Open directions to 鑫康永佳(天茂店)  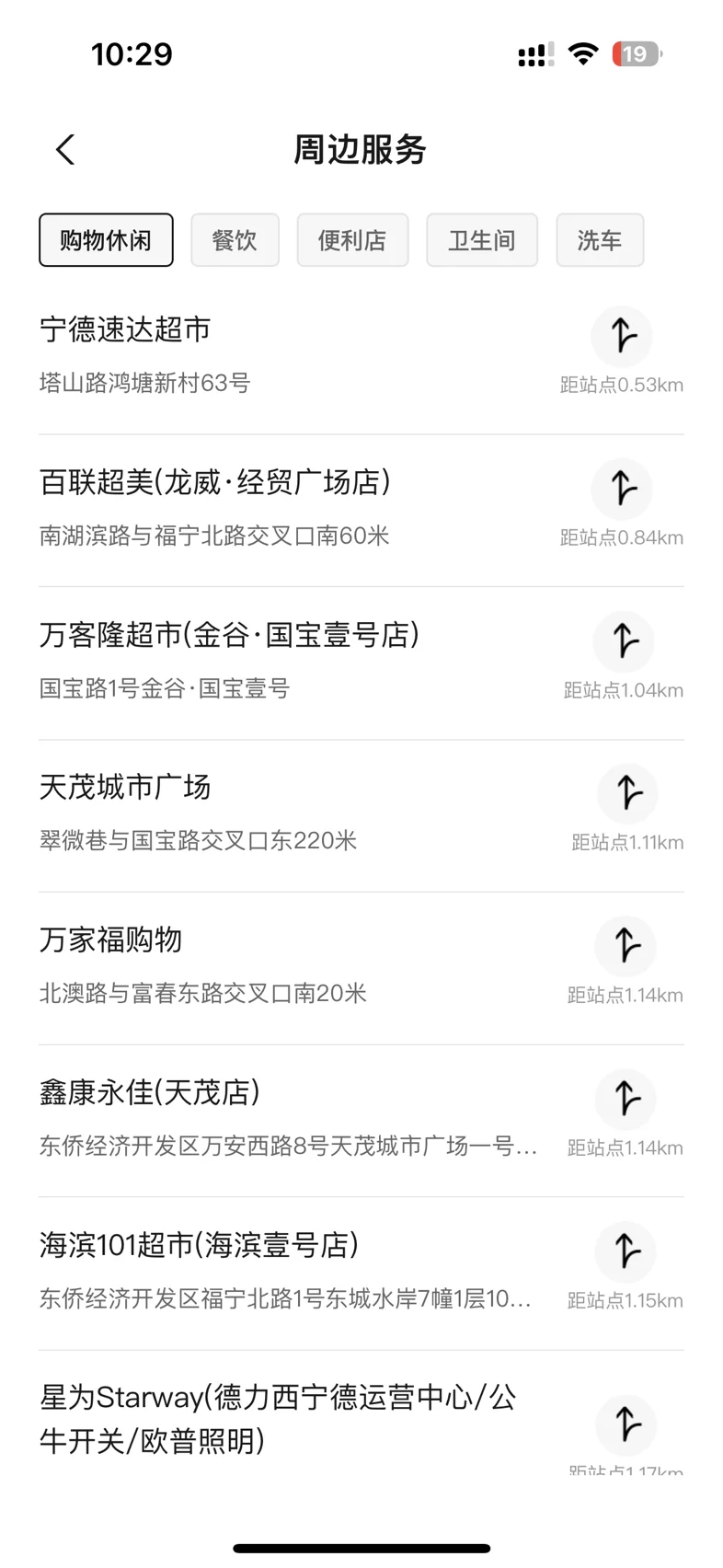click(625, 1099)
